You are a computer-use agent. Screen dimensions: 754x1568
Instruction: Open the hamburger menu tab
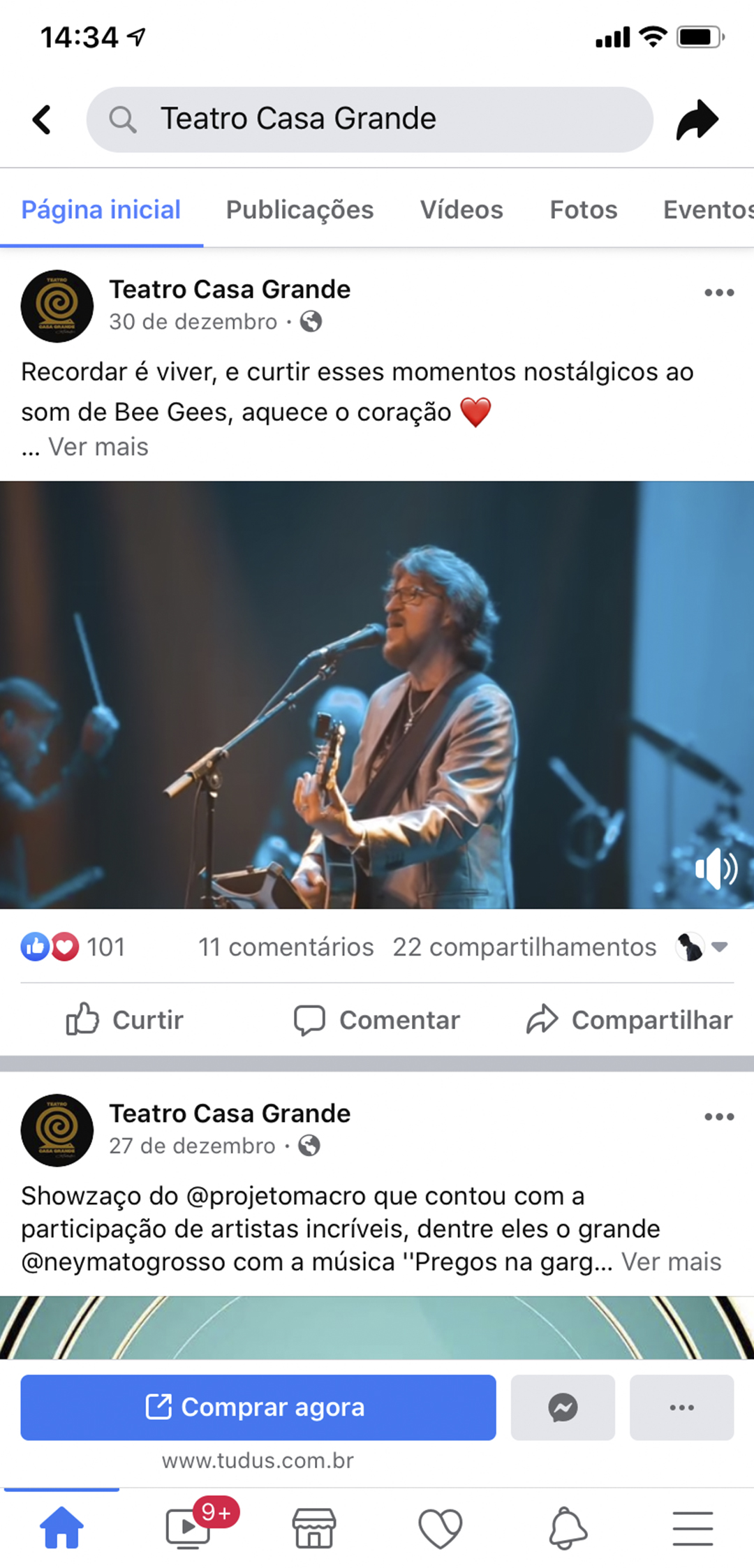click(693, 1529)
